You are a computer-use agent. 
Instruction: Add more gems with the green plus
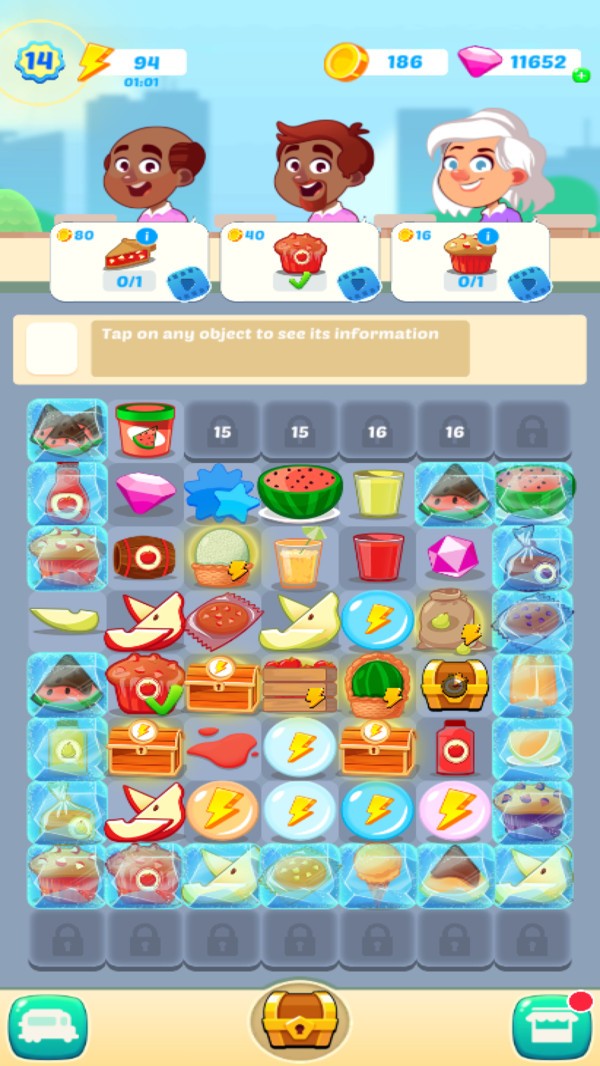click(x=580, y=76)
